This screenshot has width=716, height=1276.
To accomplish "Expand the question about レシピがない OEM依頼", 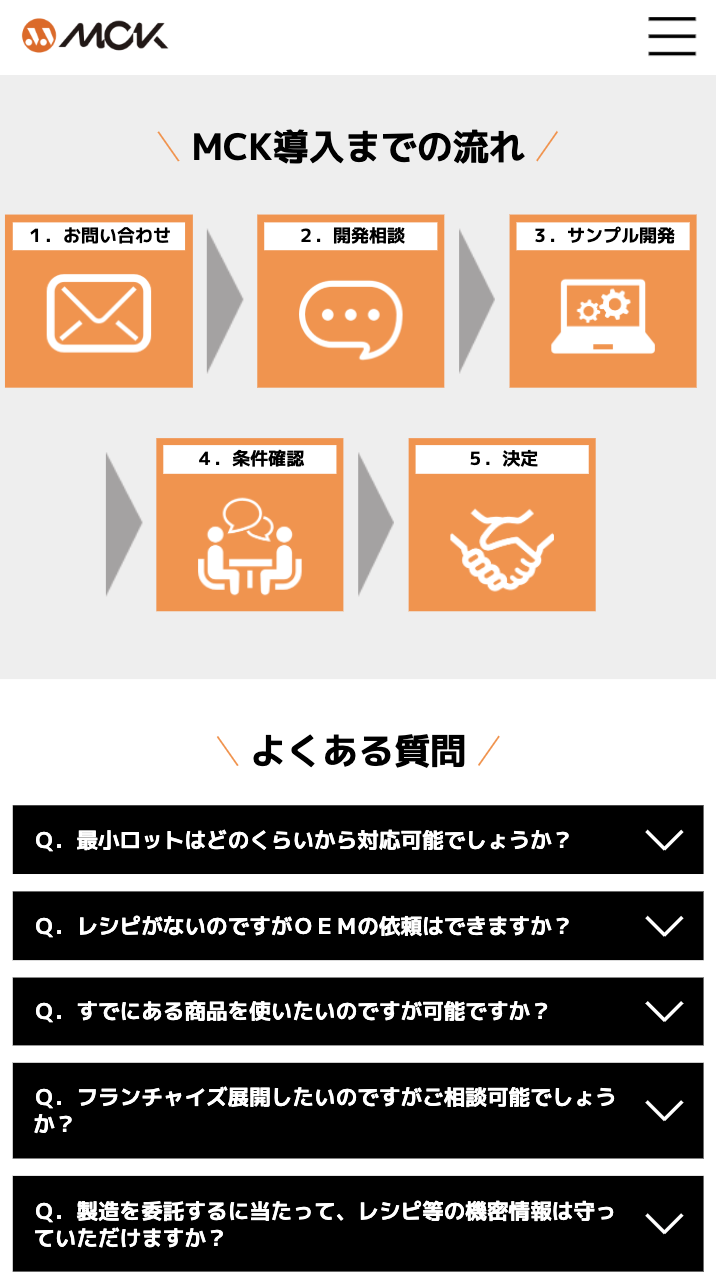I will 358,926.
